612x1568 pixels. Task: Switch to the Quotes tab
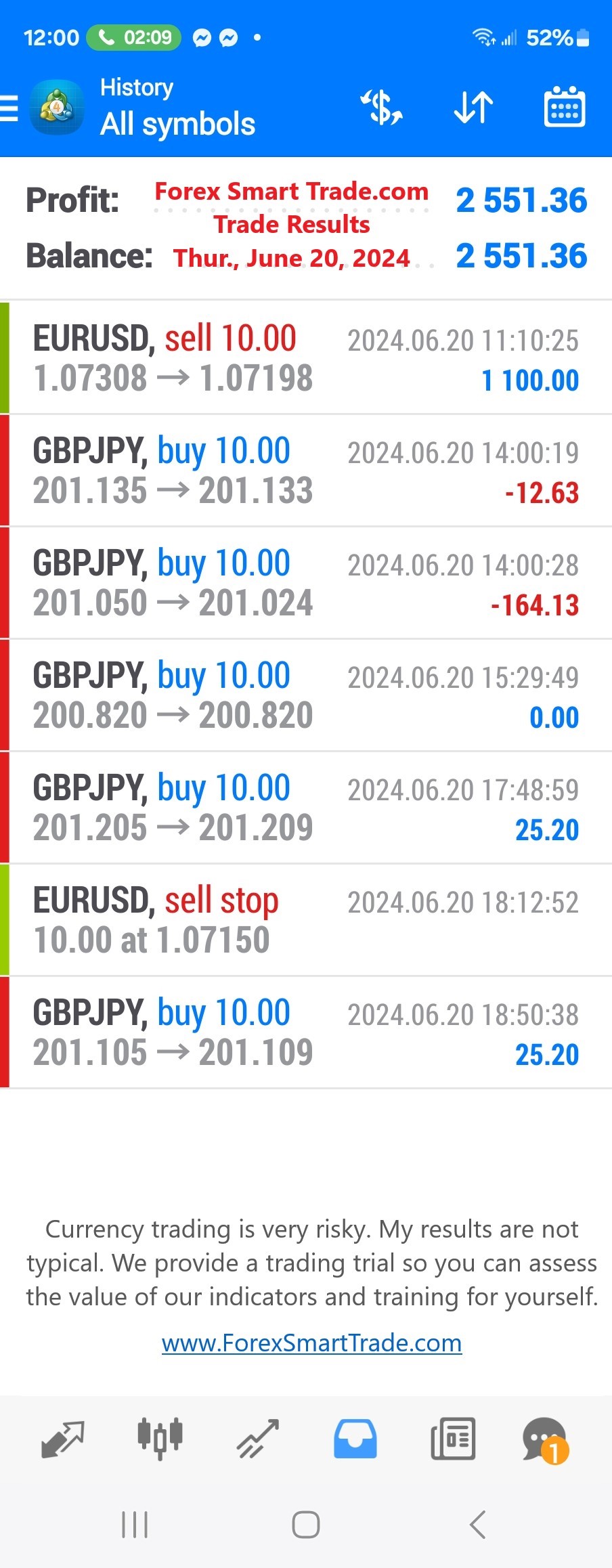[x=63, y=1438]
